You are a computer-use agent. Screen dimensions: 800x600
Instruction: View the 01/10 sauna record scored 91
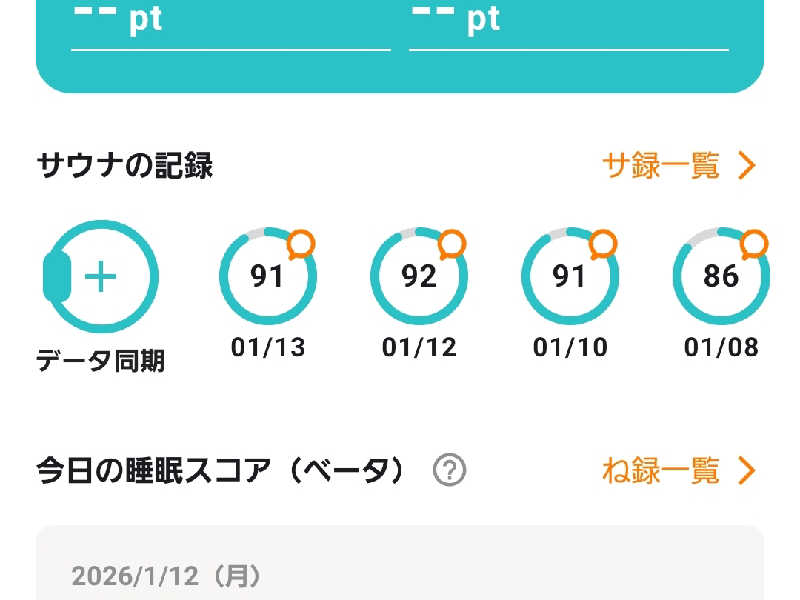click(x=570, y=277)
